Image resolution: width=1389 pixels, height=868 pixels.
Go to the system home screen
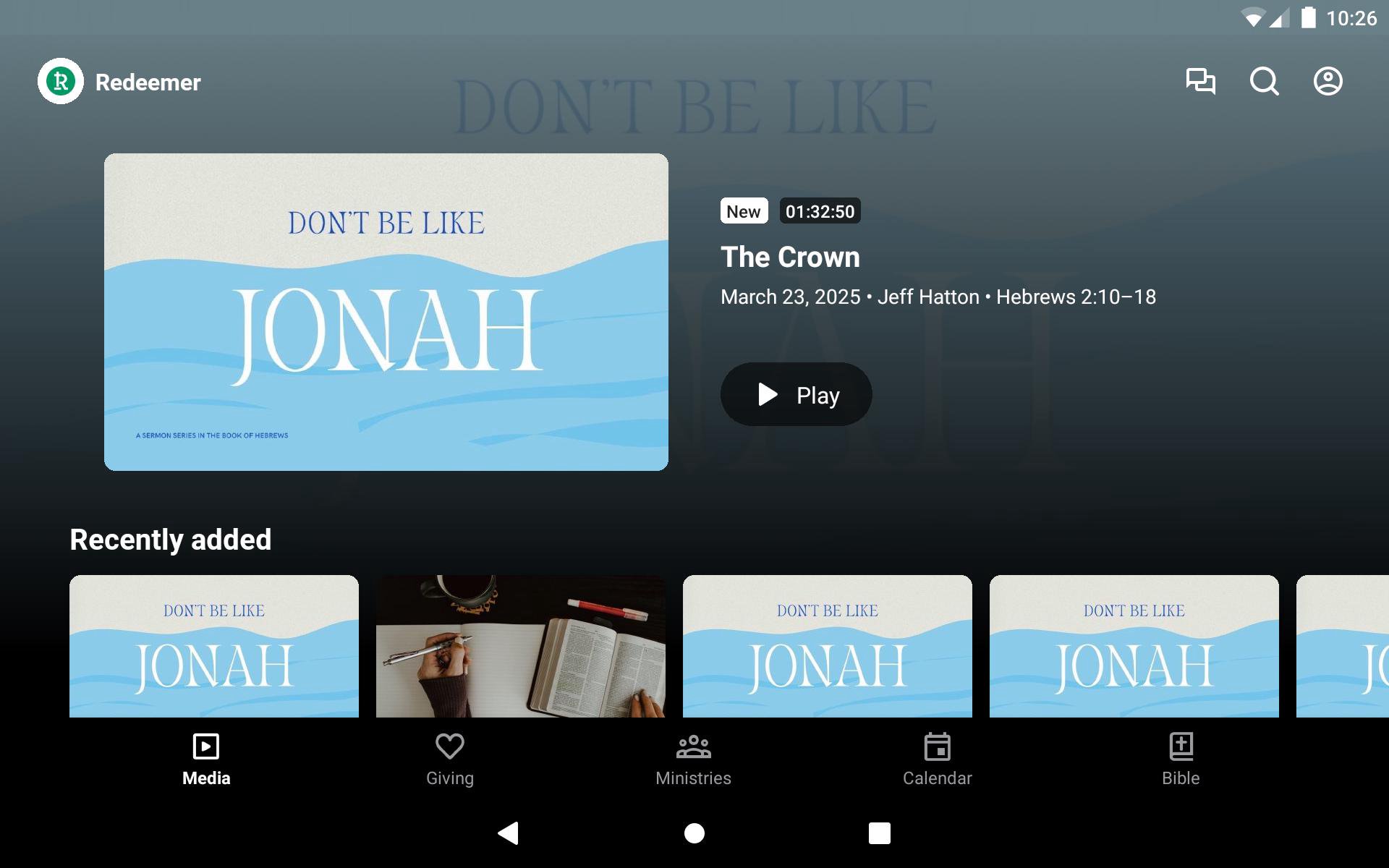point(694,833)
